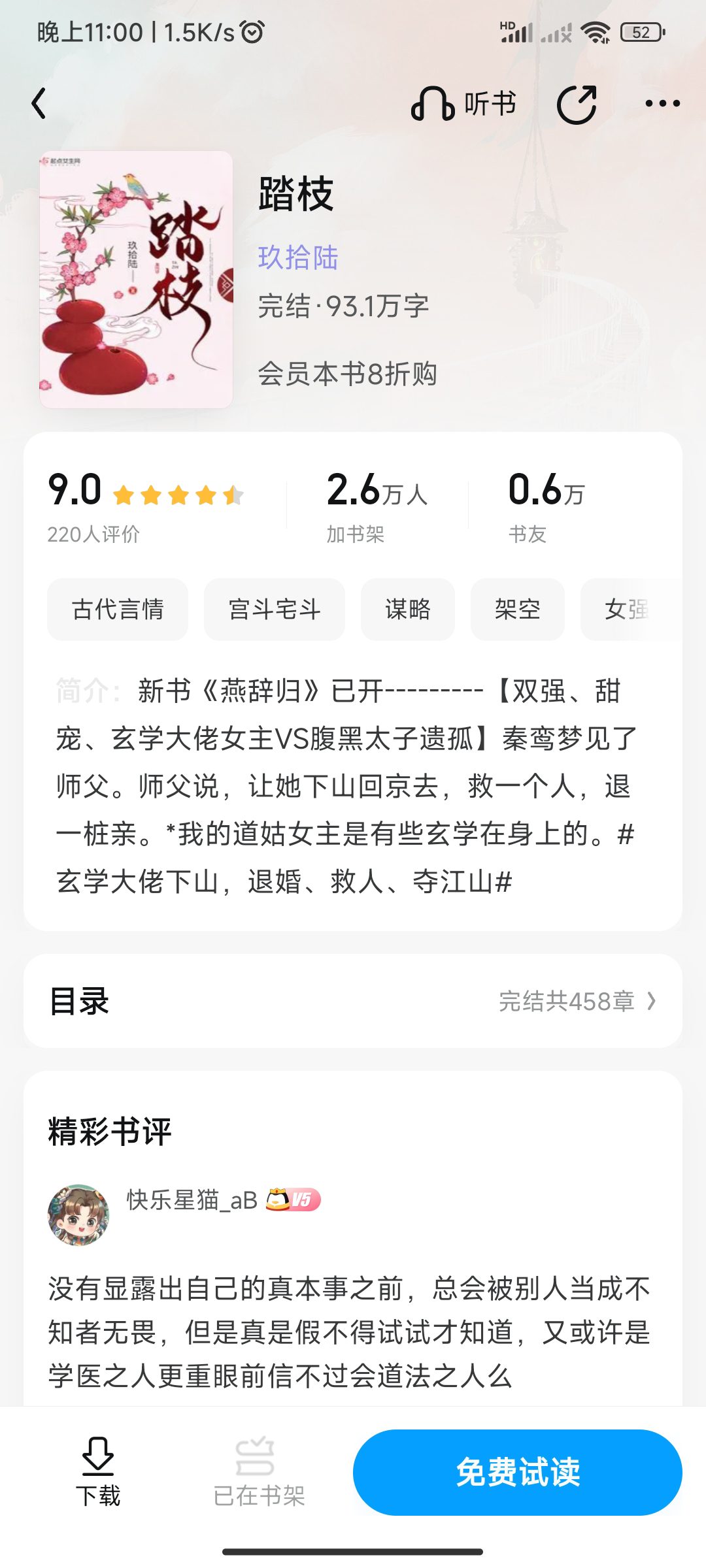The width and height of the screenshot is (706, 1568).
Task: Go back using the top-left arrow
Action: coord(39,104)
